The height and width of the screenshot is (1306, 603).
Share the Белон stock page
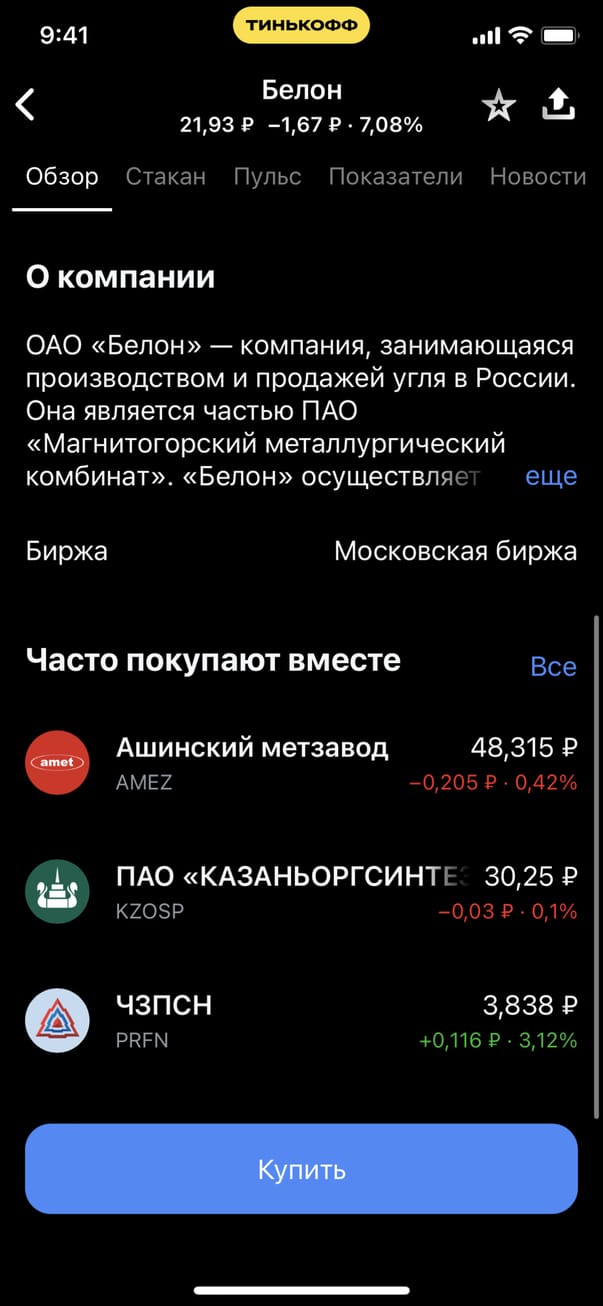click(x=559, y=105)
